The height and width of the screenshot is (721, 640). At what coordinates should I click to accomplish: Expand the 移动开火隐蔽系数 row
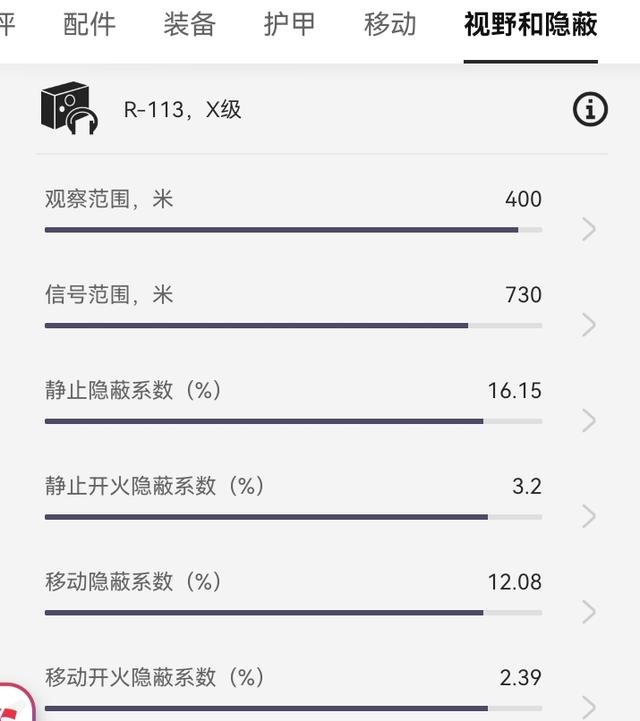589,705
